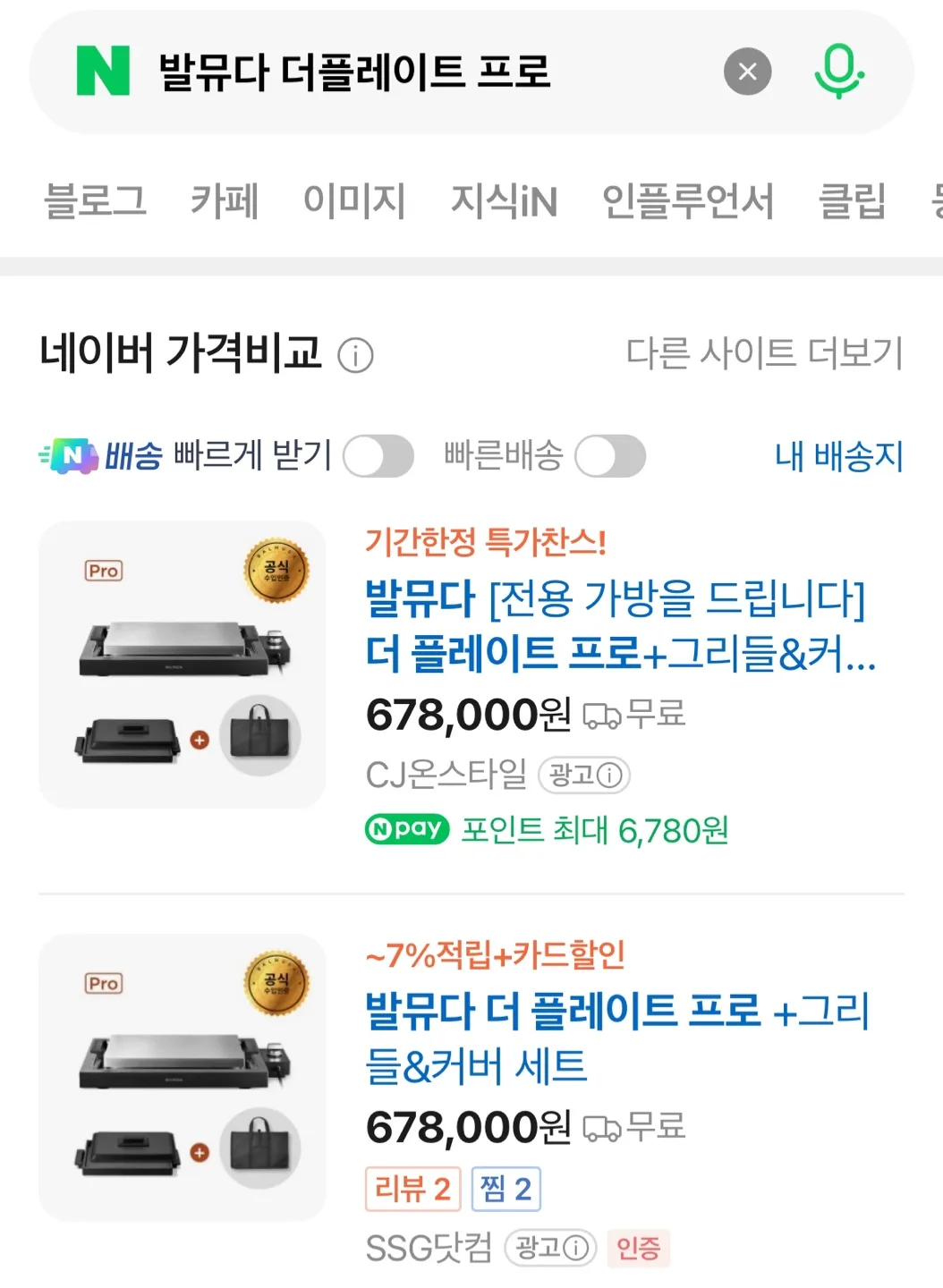Open 발뮤다 더 플레이트 프로 +그리들&커버 세트

617,1038
